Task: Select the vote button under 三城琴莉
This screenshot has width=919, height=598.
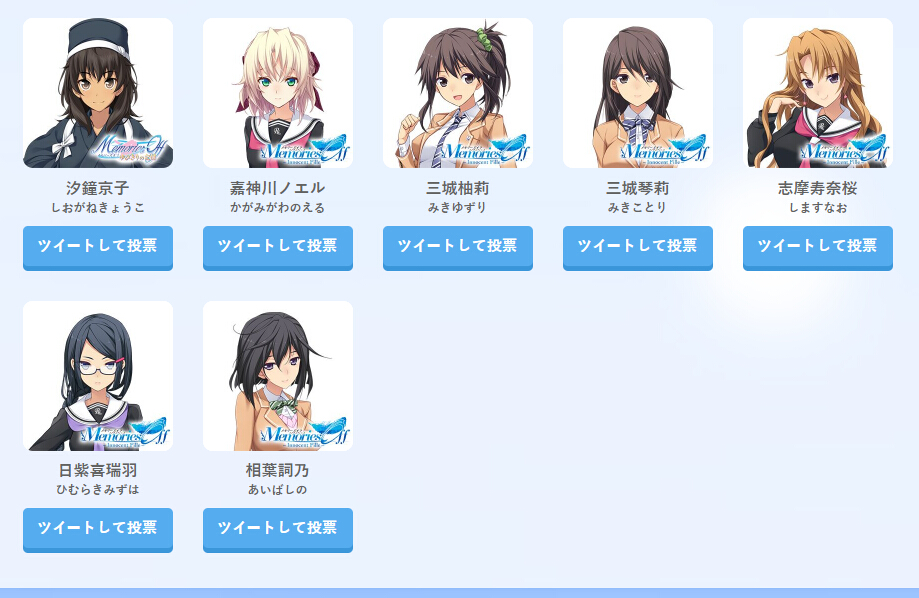Action: [x=638, y=246]
